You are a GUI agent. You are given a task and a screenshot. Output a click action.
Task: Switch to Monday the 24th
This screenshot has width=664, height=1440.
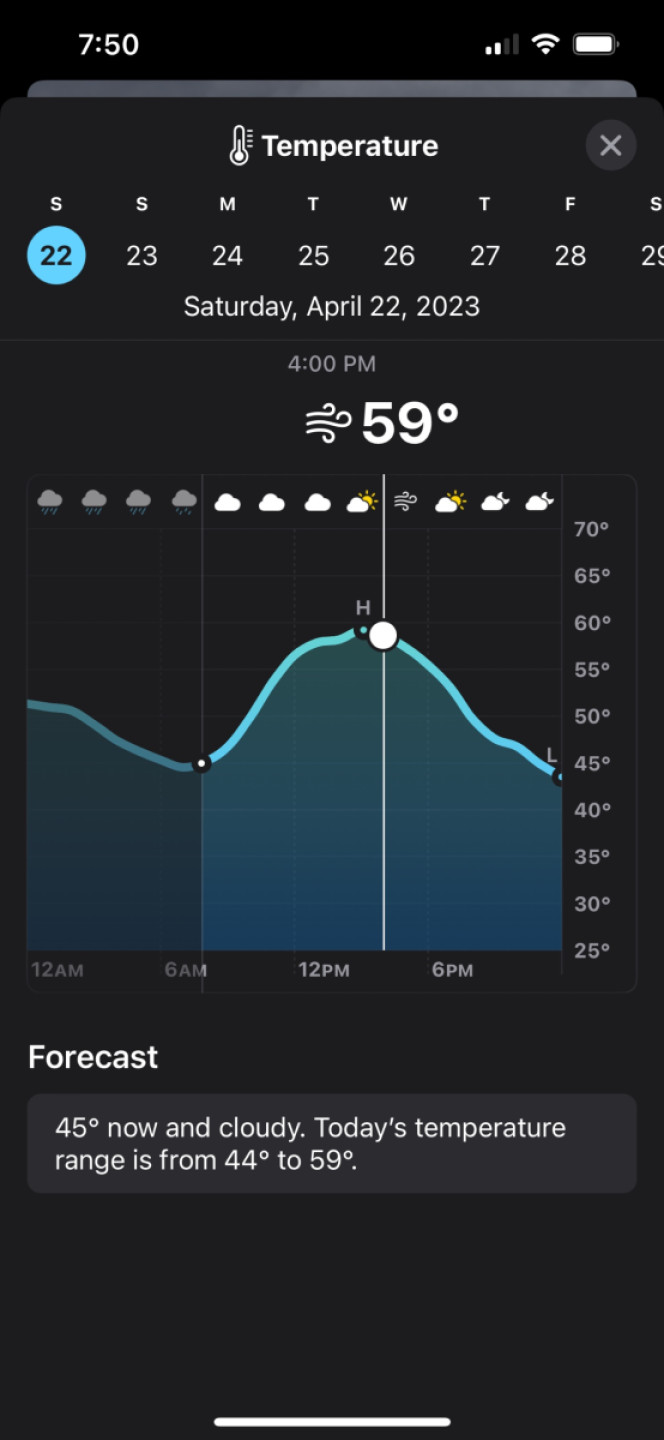pos(227,255)
